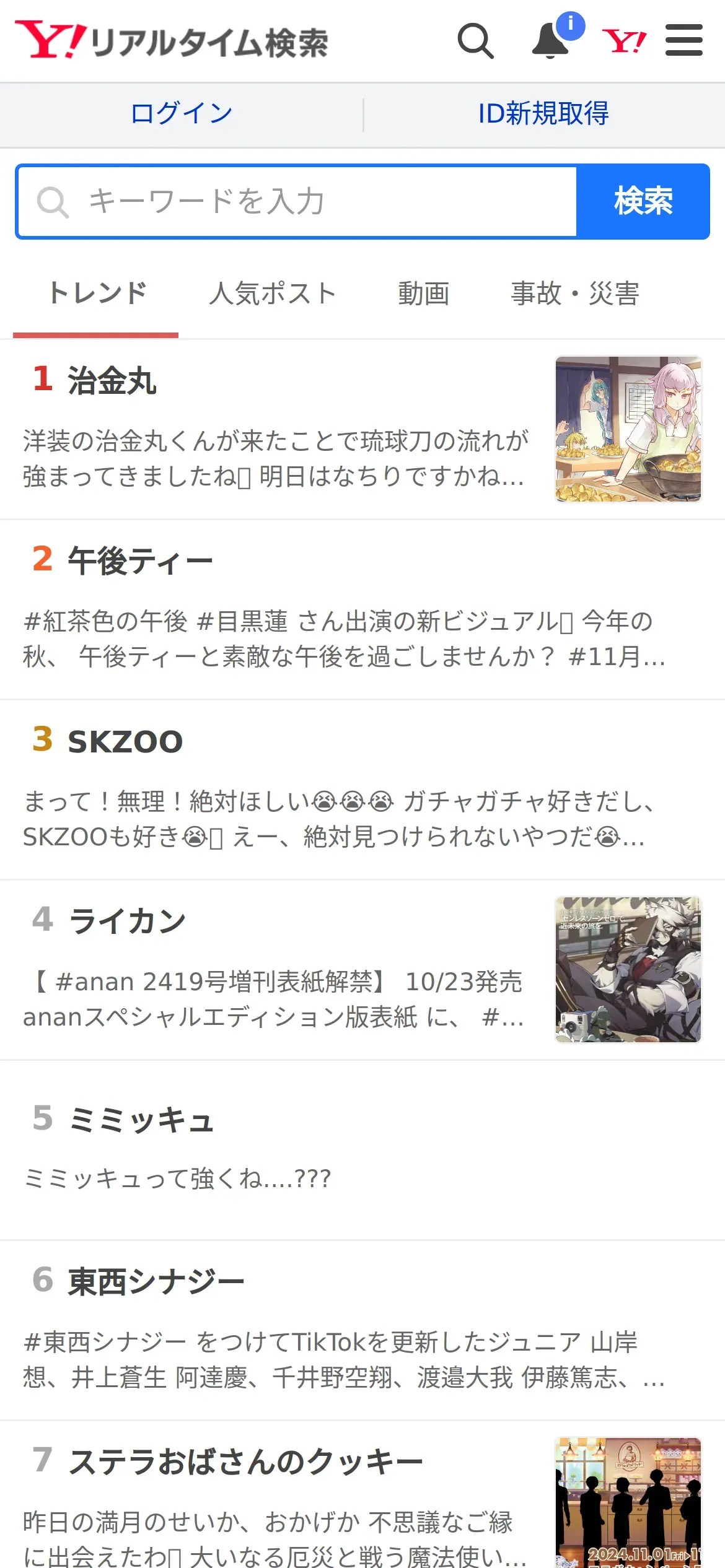The width and height of the screenshot is (725, 1568).
Task: Tap the blue 検索 button
Action: (x=643, y=202)
